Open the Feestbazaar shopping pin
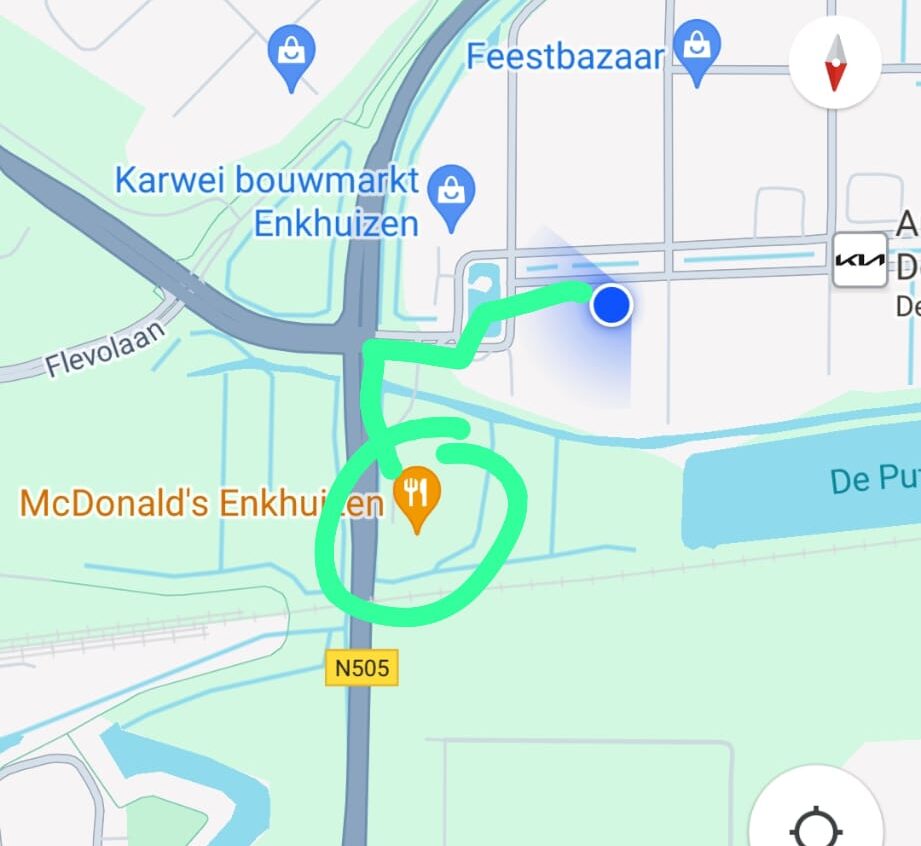Viewport: 921px width, 846px height. click(697, 47)
